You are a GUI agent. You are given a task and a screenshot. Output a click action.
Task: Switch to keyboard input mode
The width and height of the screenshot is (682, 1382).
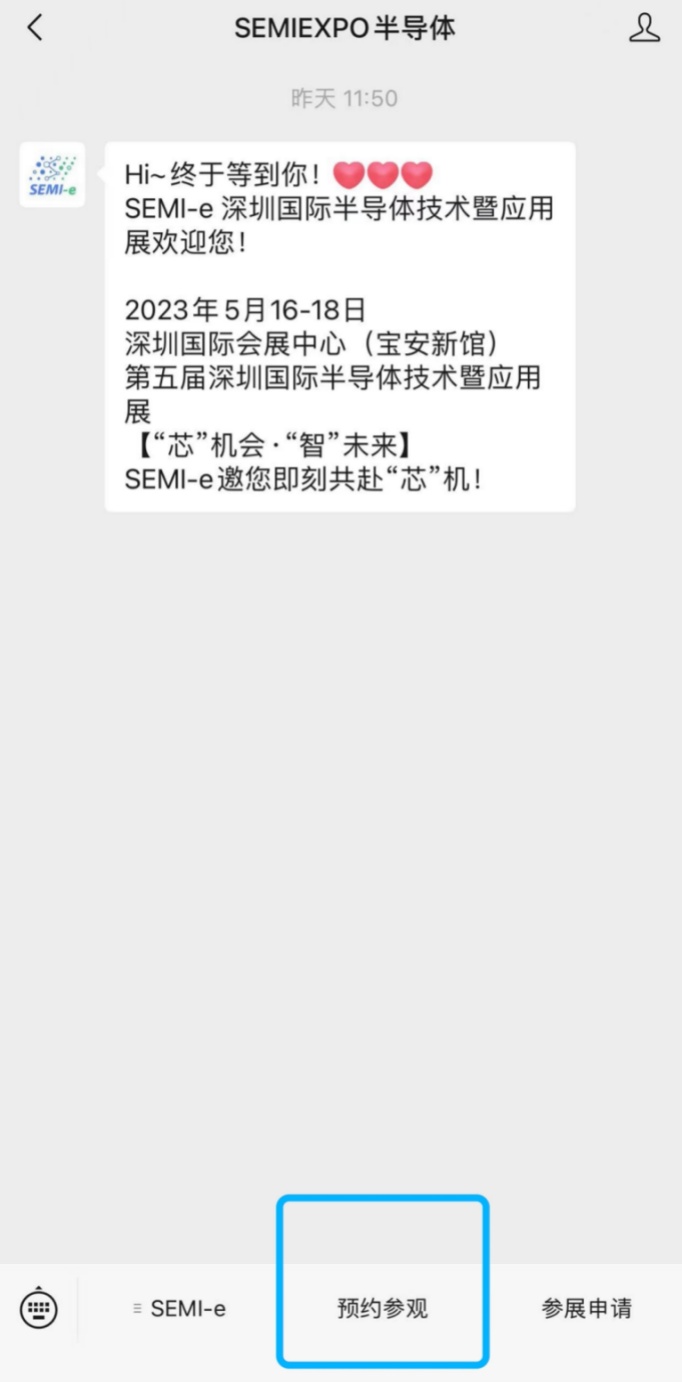pos(39,1307)
